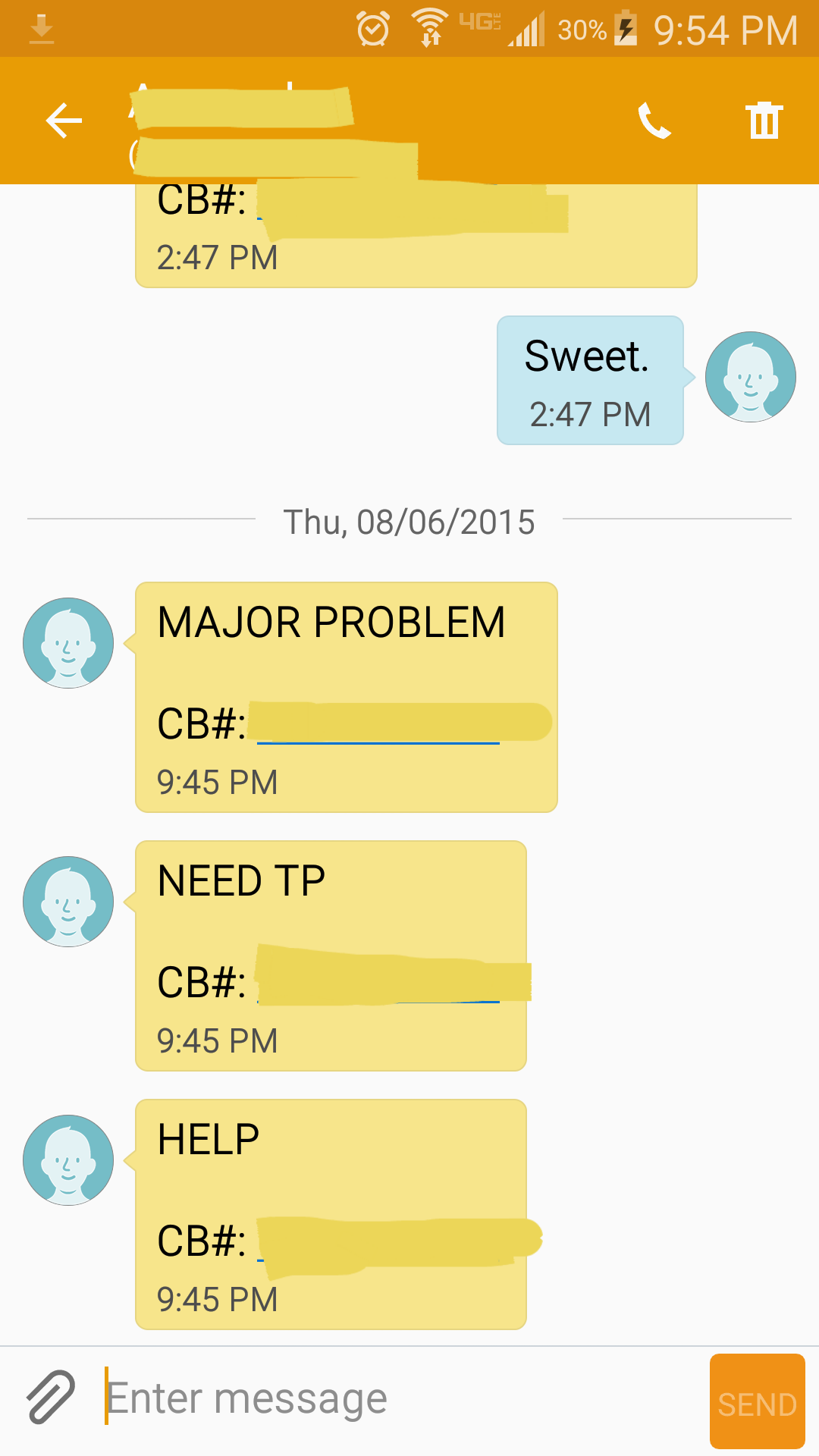Image resolution: width=819 pixels, height=1456 pixels.
Task: Tap sender avatar beside MAJOR PROBLEM message
Action: pyautogui.click(x=68, y=643)
